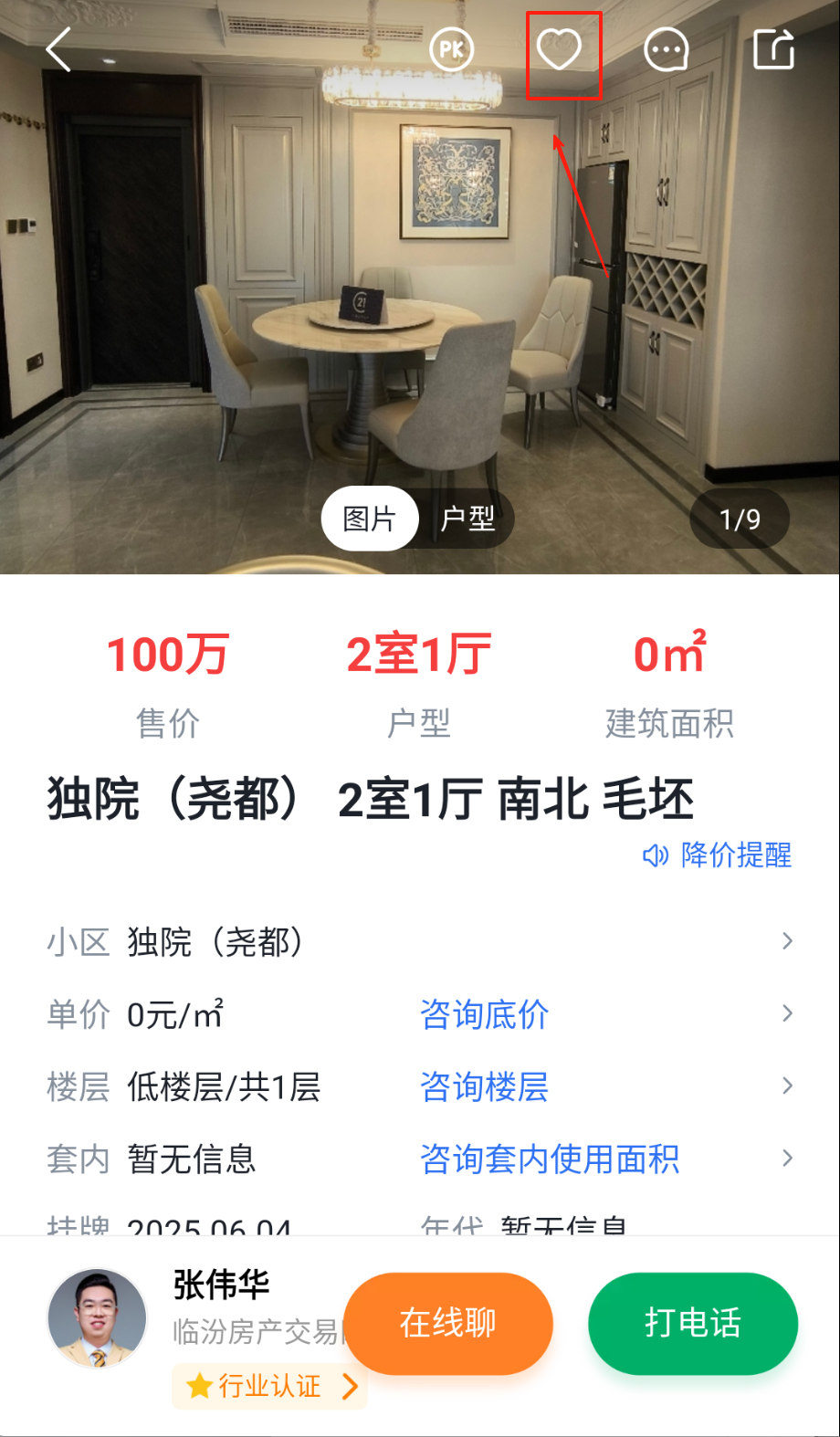Enable 降价提醒 price drop alert
The width and height of the screenshot is (840, 1437).
[718, 855]
